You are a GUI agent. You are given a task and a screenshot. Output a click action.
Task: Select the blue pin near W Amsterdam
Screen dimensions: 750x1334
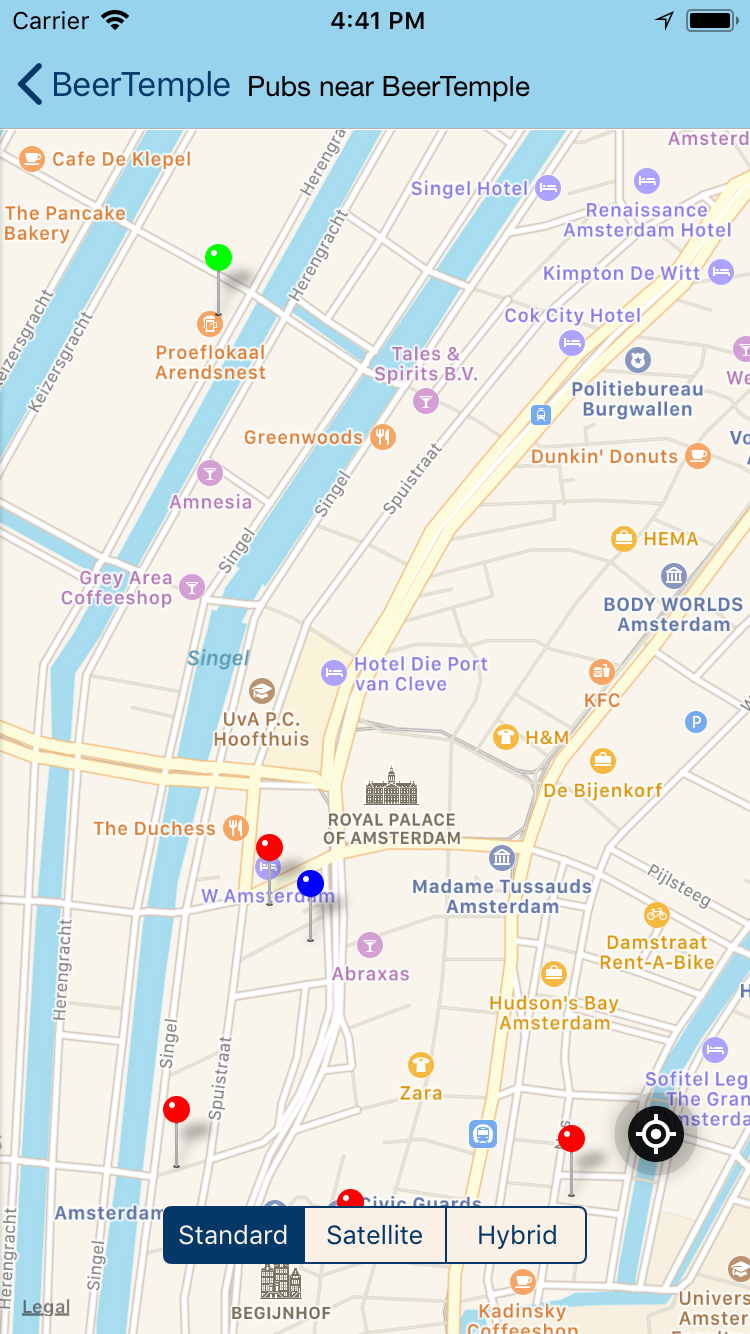[x=310, y=884]
